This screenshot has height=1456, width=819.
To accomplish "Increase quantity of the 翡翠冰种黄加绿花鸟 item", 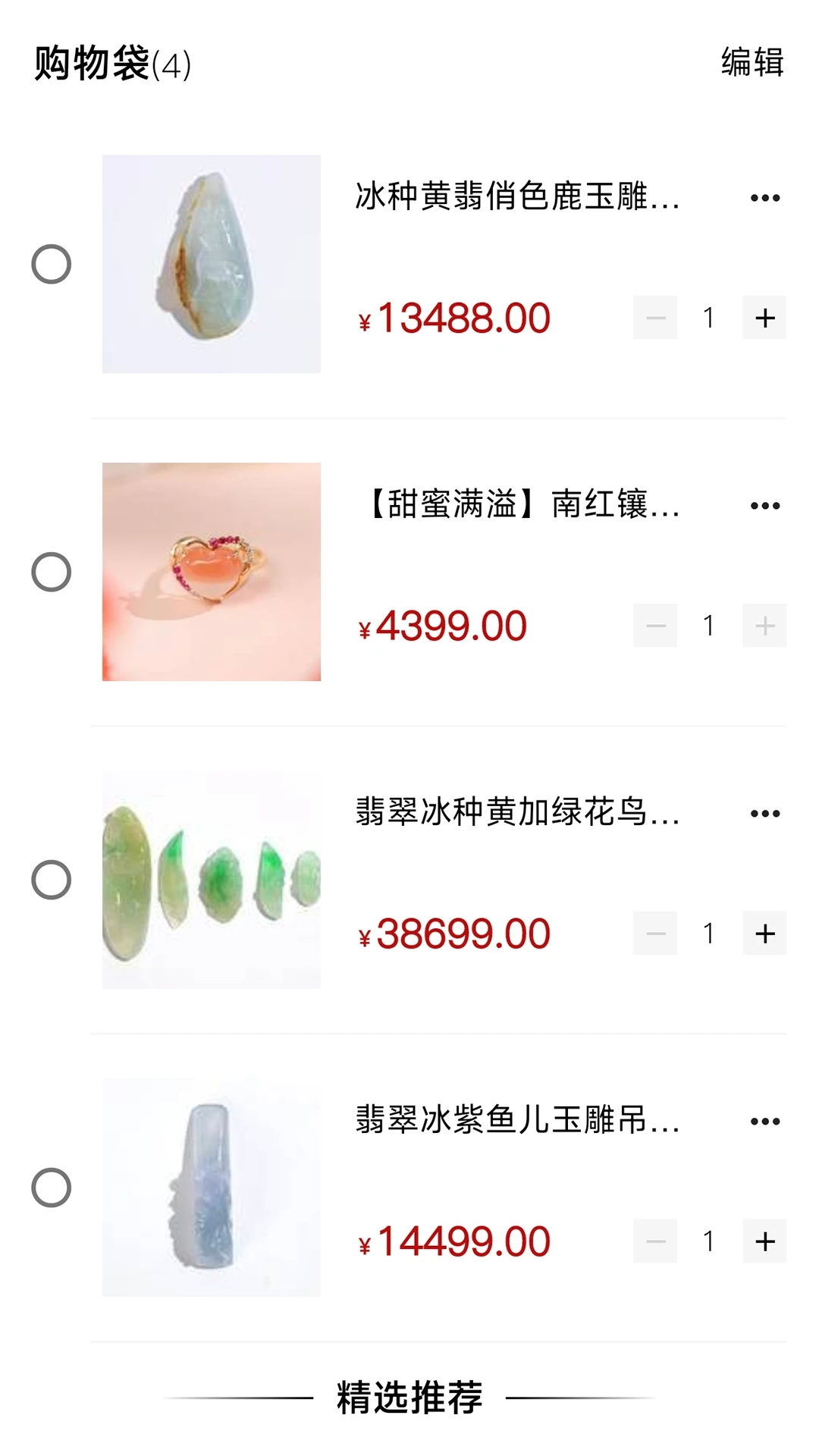I will [764, 933].
